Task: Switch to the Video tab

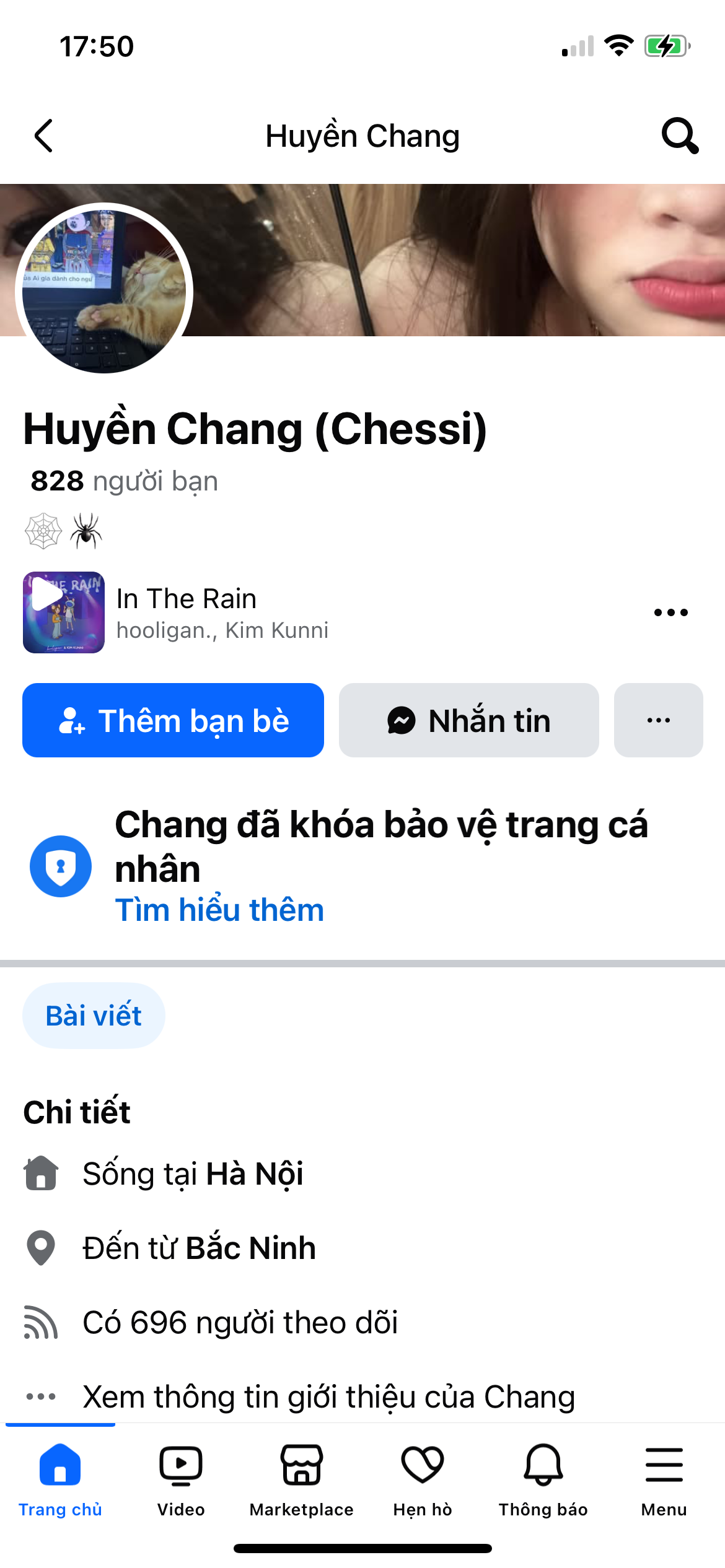Action: (x=181, y=1479)
